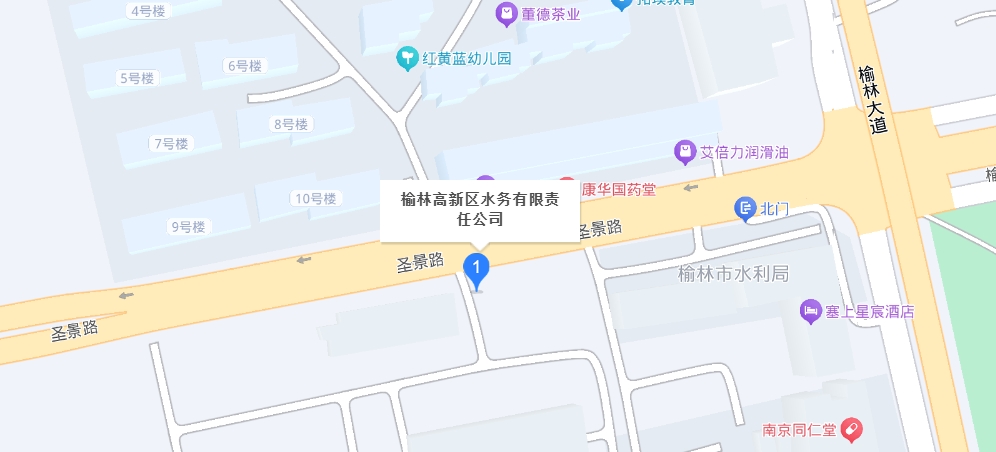Select the 南京同仁堂 map point
This screenshot has height=452, width=996.
(x=851, y=430)
